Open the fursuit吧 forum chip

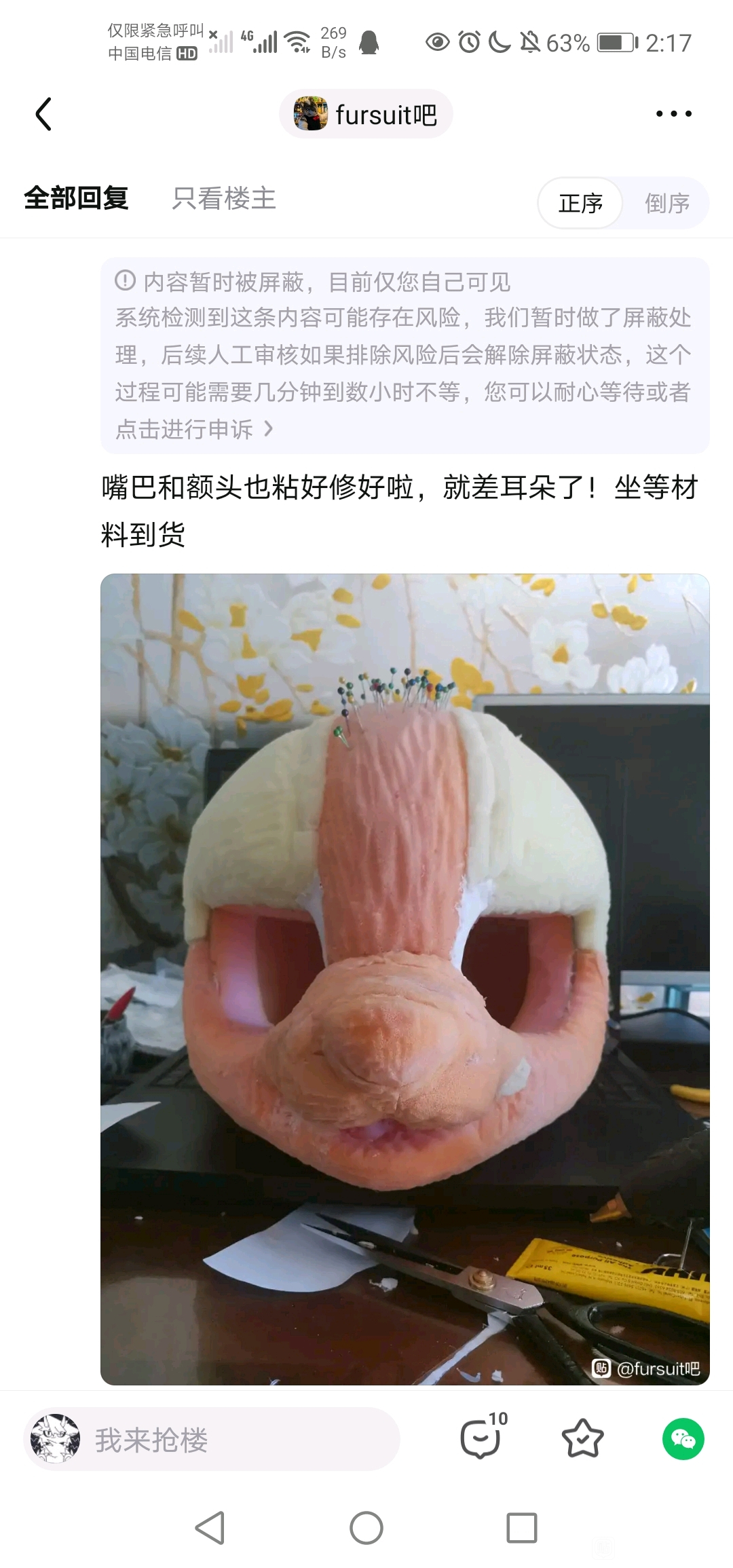[x=366, y=114]
